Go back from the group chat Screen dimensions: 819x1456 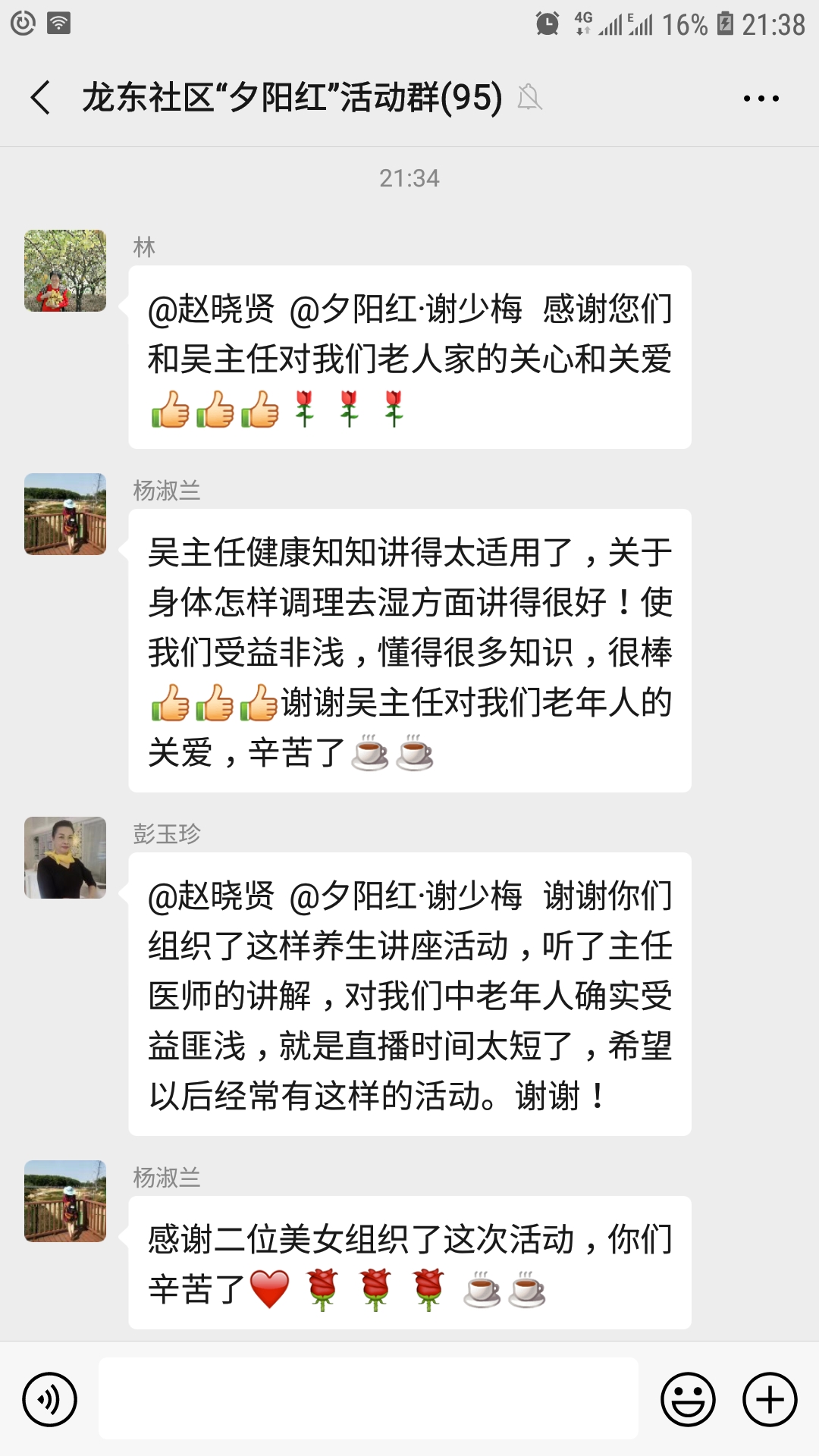(41, 98)
